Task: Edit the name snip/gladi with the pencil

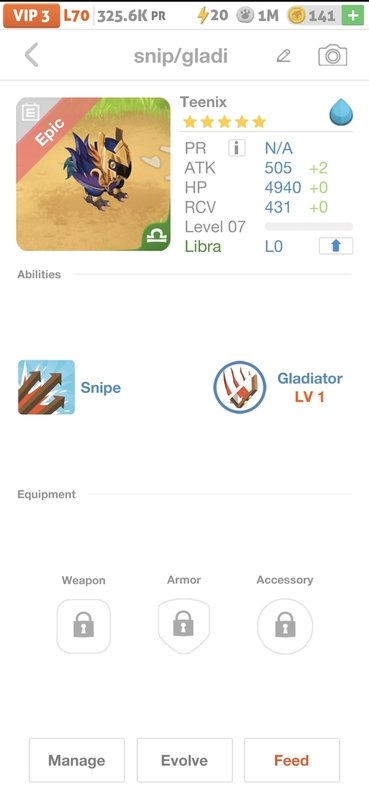Action: (x=283, y=56)
